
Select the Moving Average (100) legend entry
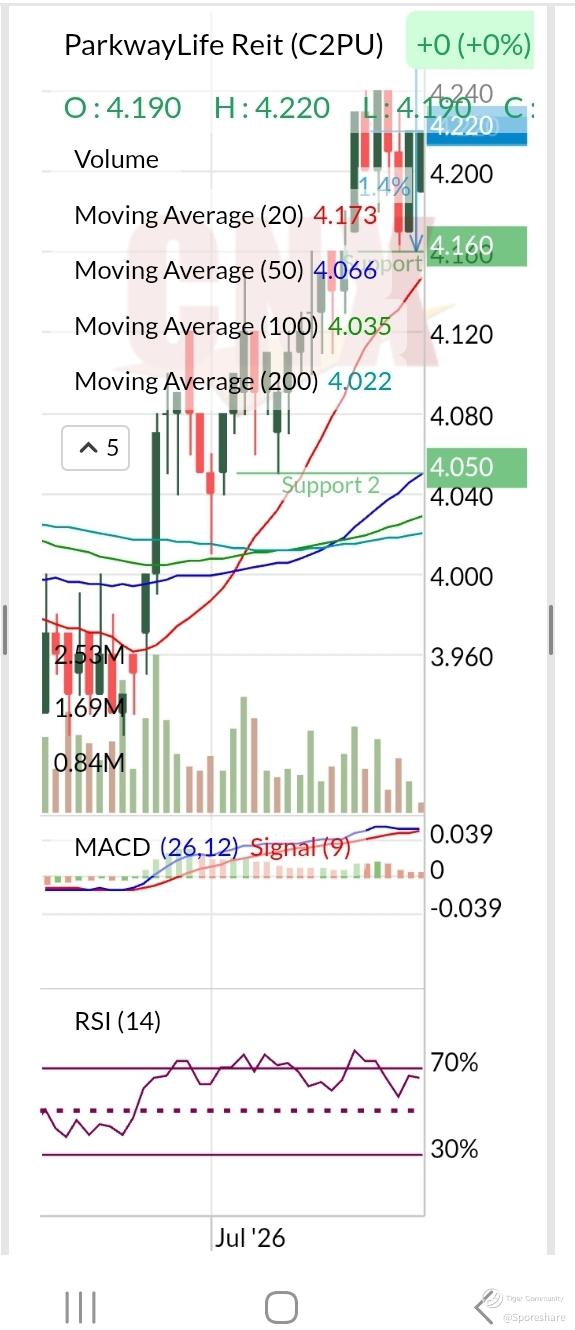tap(233, 326)
